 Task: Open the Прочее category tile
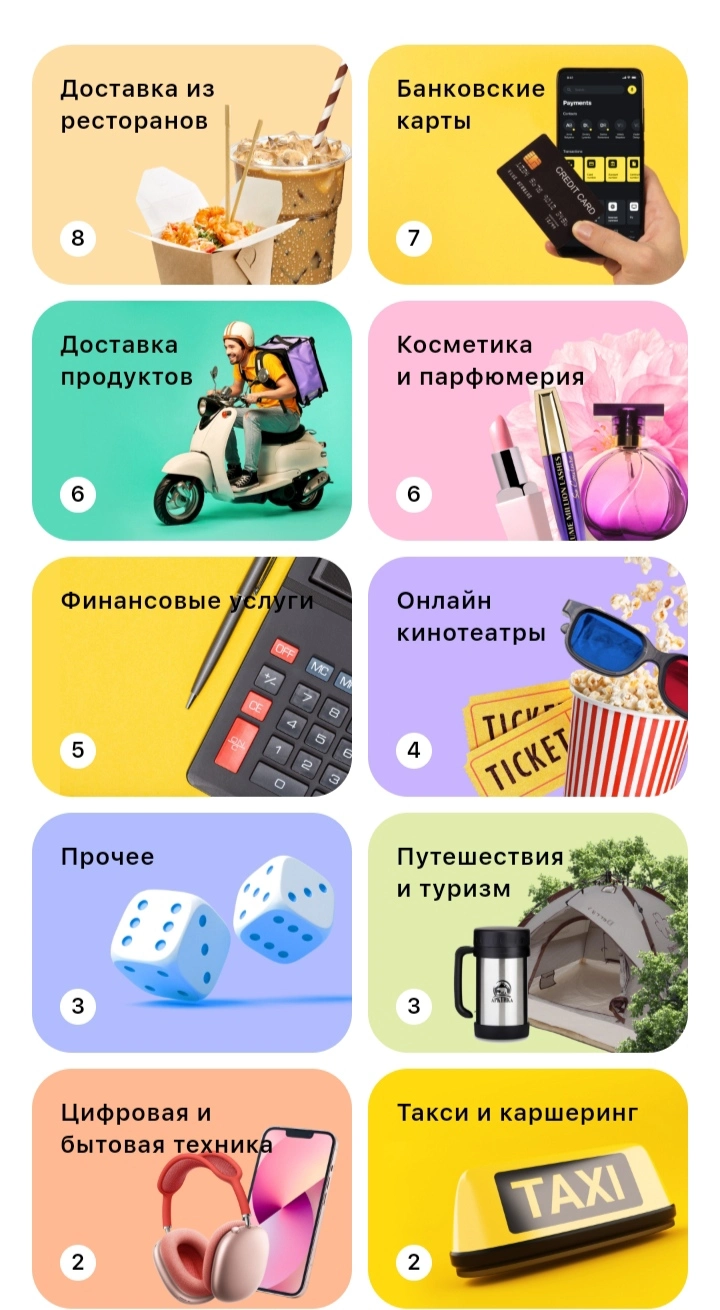pos(192,933)
